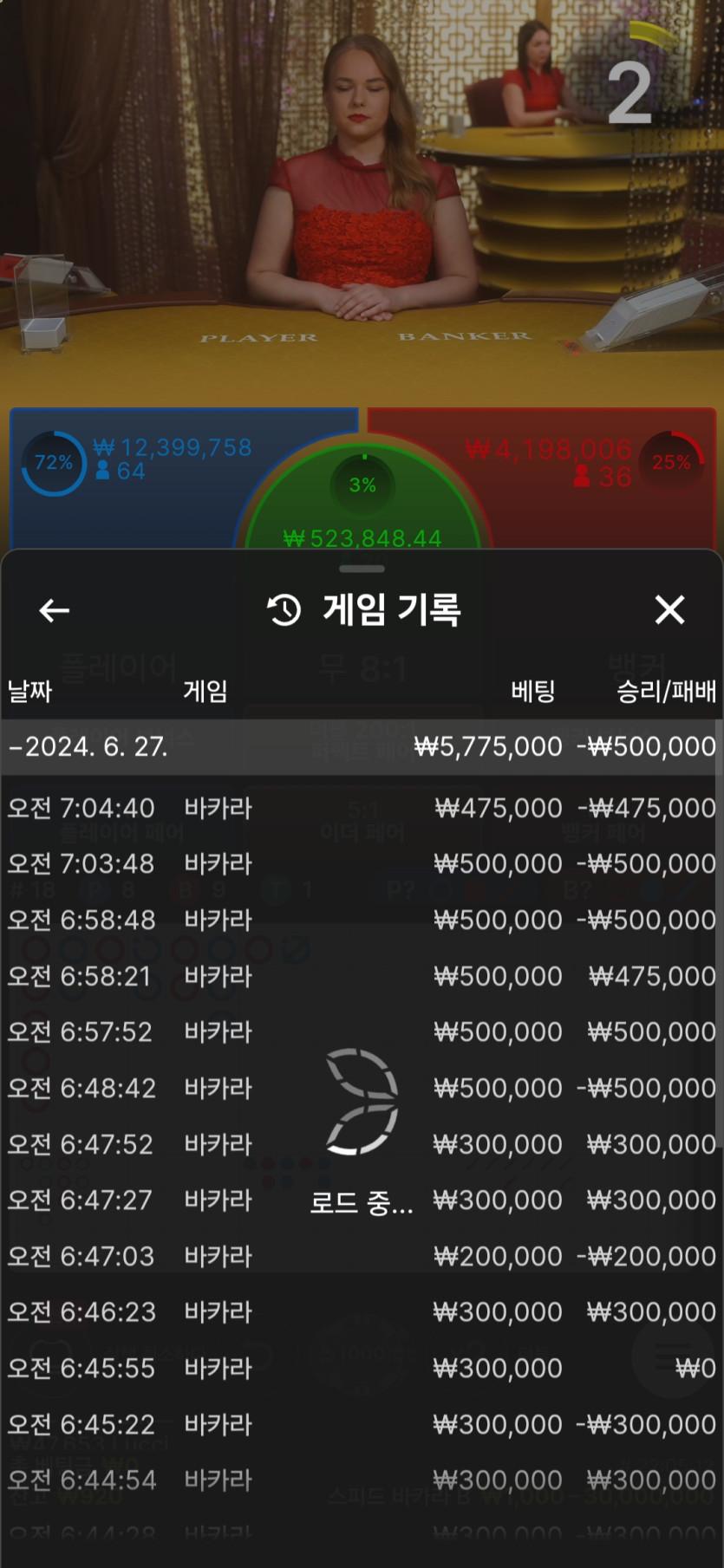724x1568 pixels.
Task: Click the 베팅 column header
Action: point(532,691)
